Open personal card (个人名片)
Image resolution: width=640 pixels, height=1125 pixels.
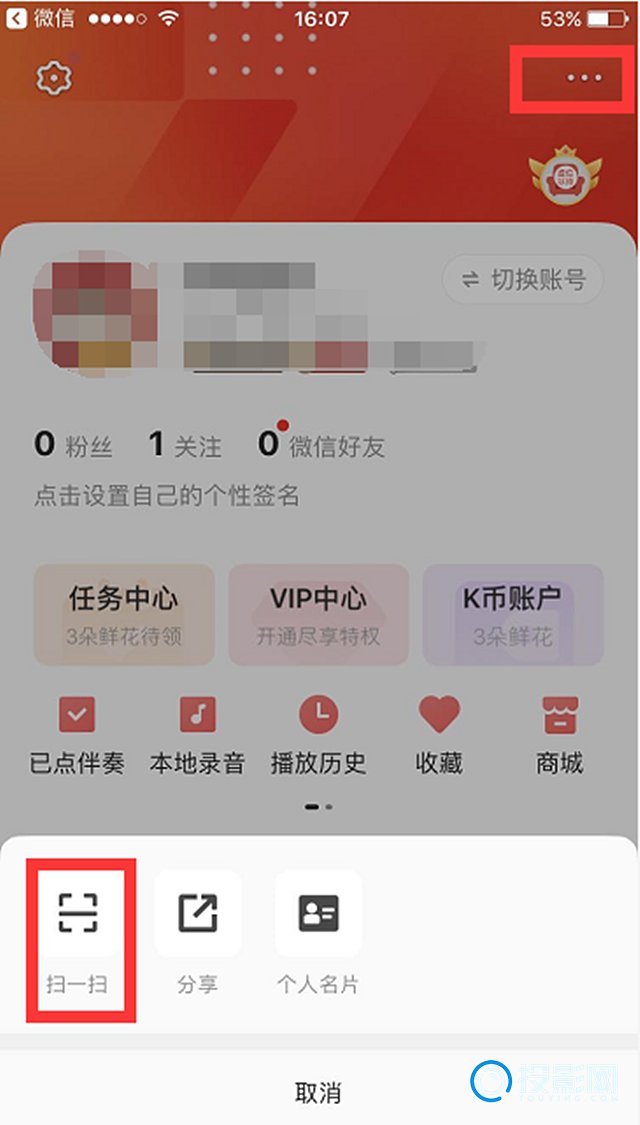[x=318, y=930]
